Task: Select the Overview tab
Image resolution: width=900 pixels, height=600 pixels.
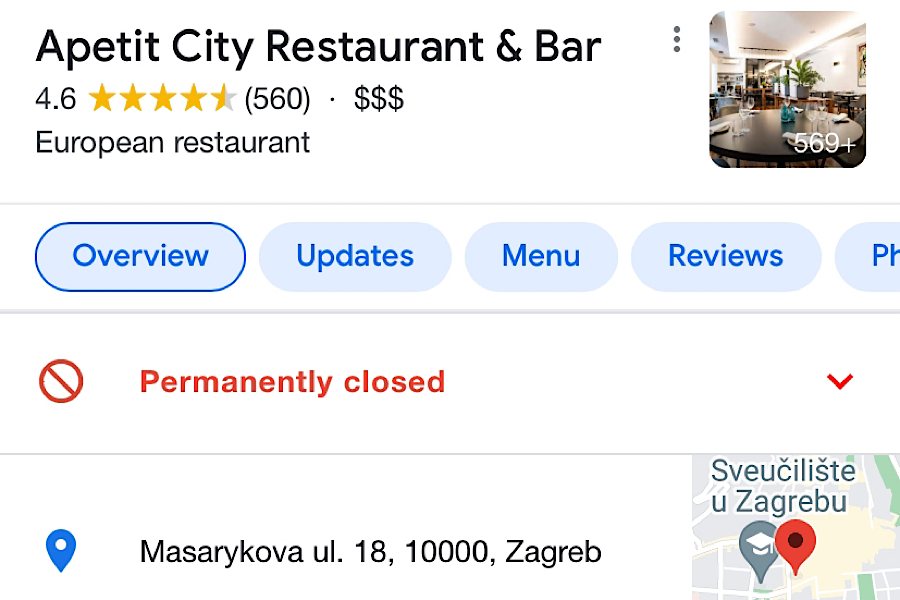Action: tap(140, 256)
